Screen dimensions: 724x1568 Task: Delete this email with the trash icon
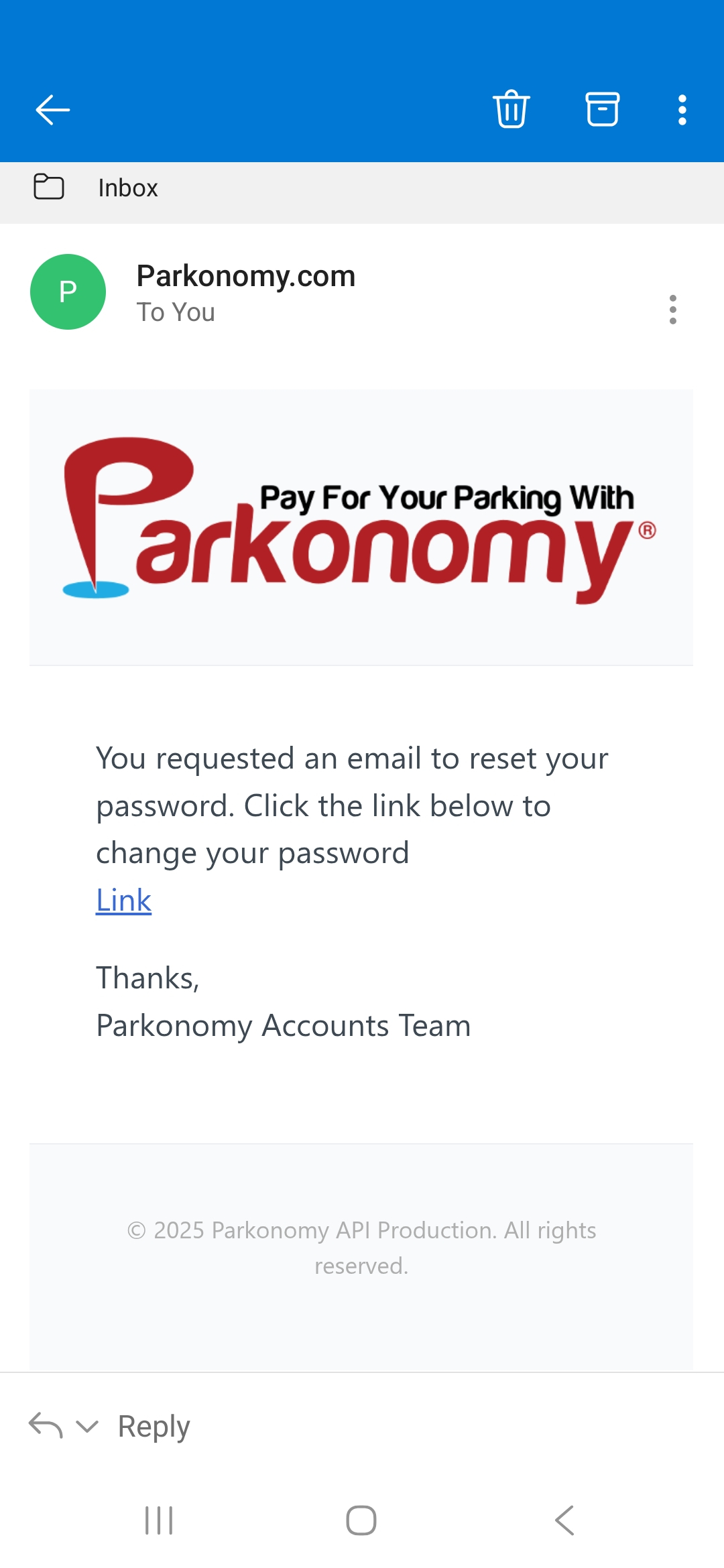click(511, 109)
